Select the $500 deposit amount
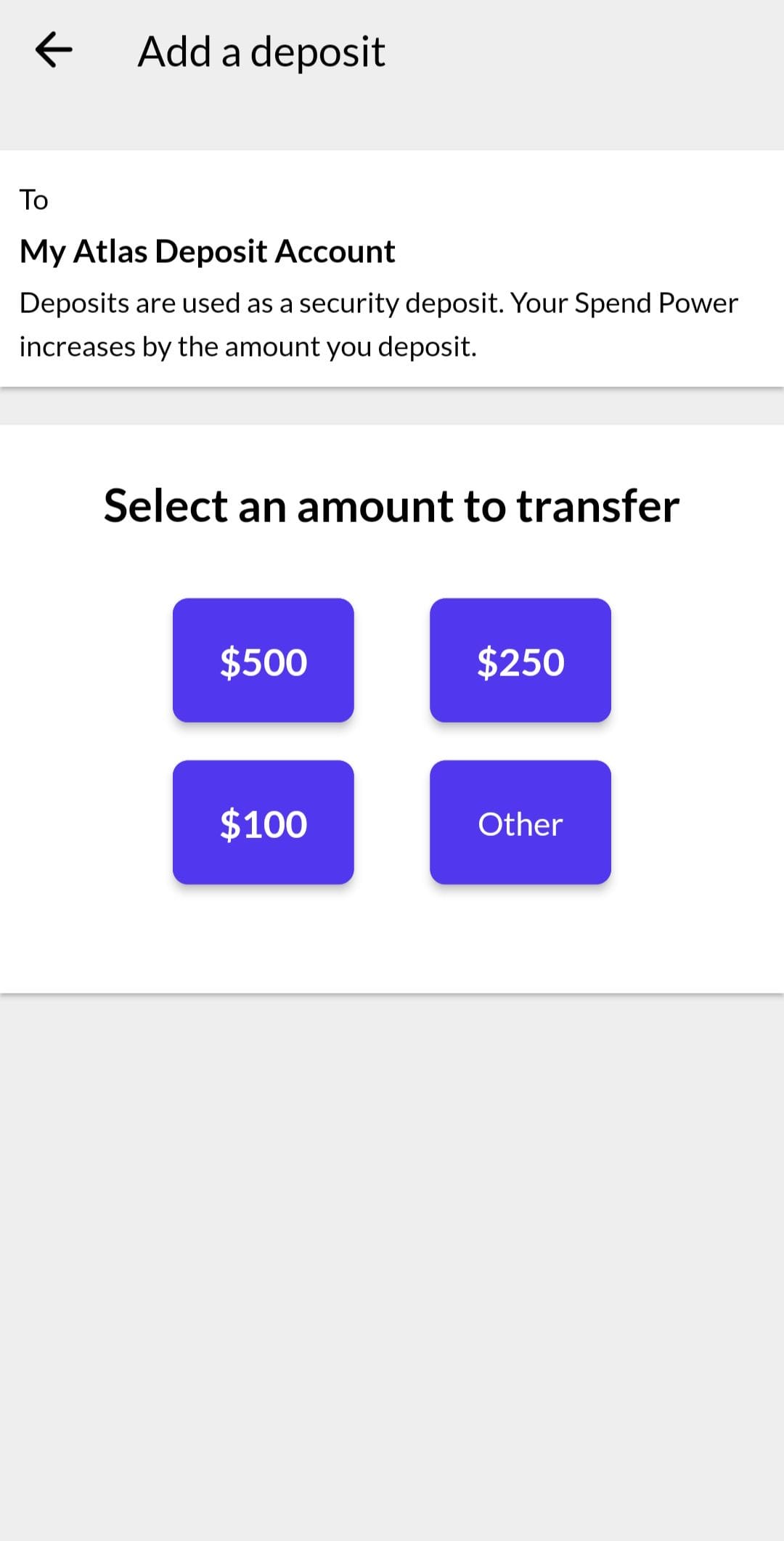The width and height of the screenshot is (784, 1541). point(263,660)
